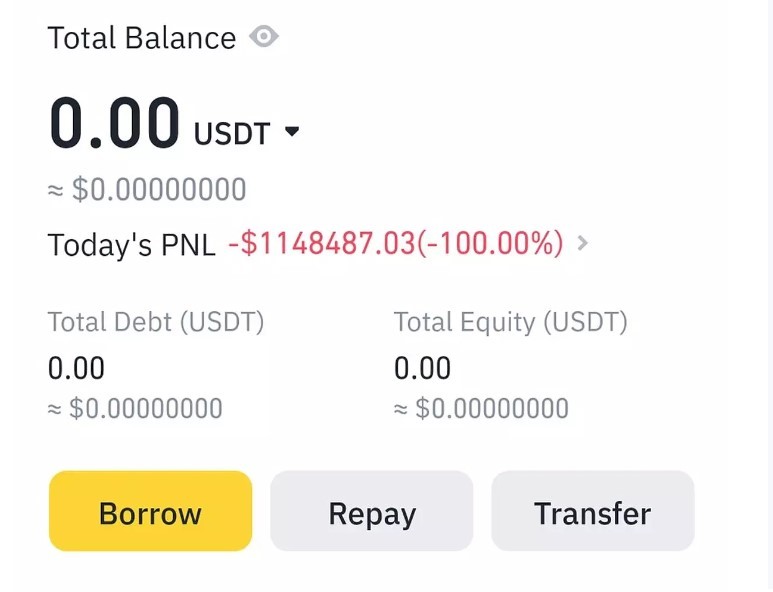Image resolution: width=773 pixels, height=592 pixels.
Task: Tap the Borrow button
Action: [x=150, y=512]
